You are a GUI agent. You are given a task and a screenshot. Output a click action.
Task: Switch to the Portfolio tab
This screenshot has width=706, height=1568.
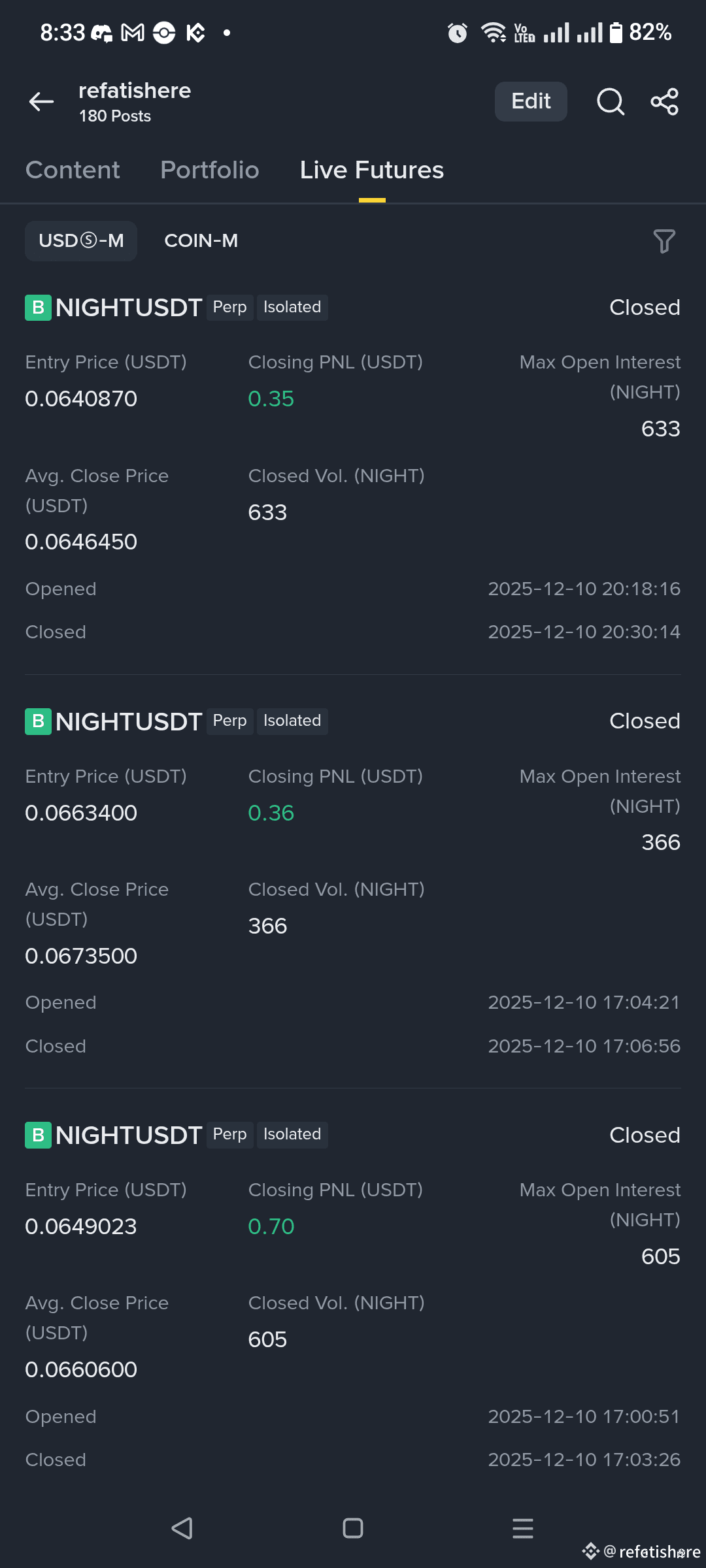tap(210, 171)
